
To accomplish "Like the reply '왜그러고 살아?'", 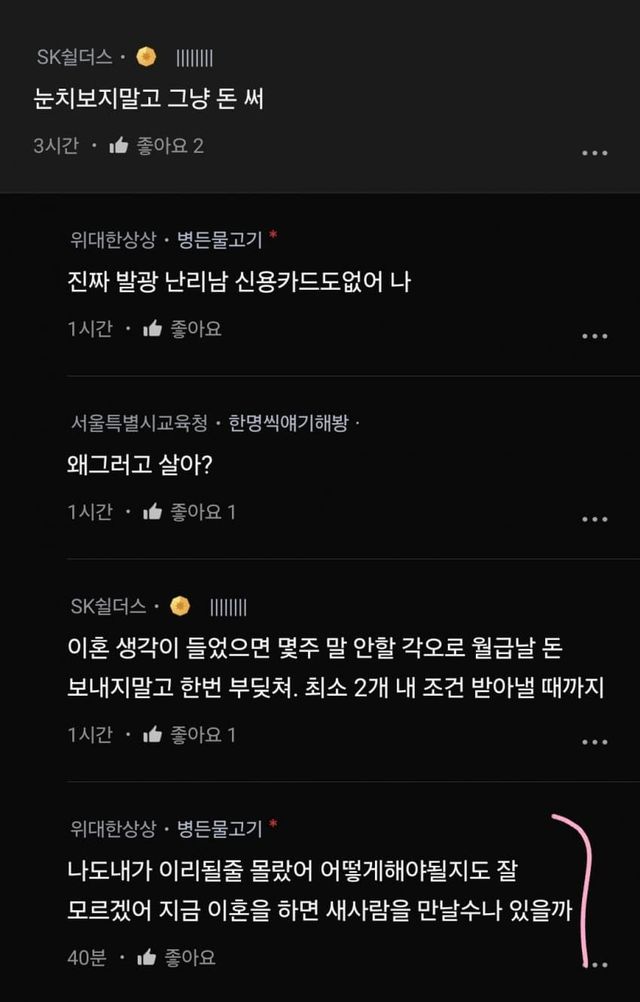I will (x=153, y=512).
